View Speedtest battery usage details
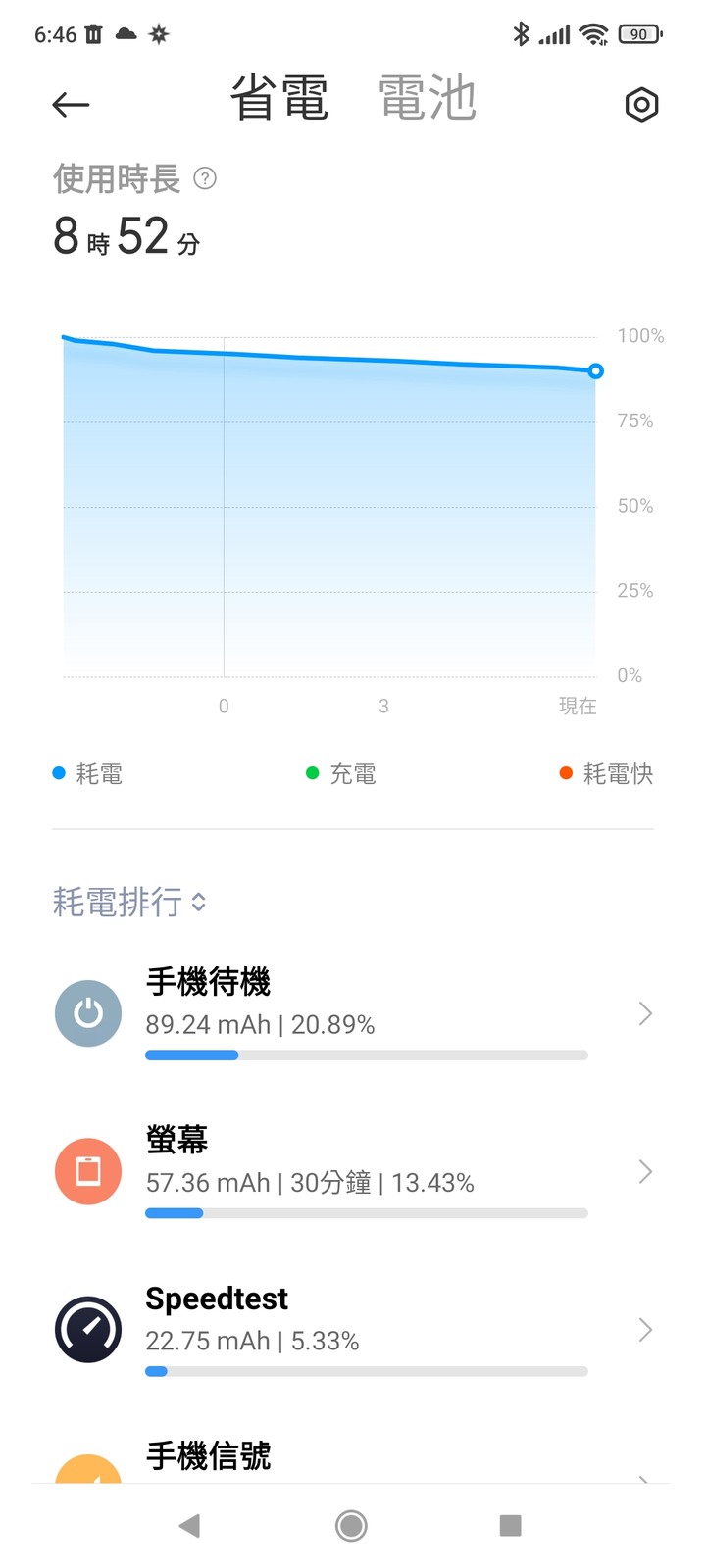The height and width of the screenshot is (1568, 706). point(353,1330)
